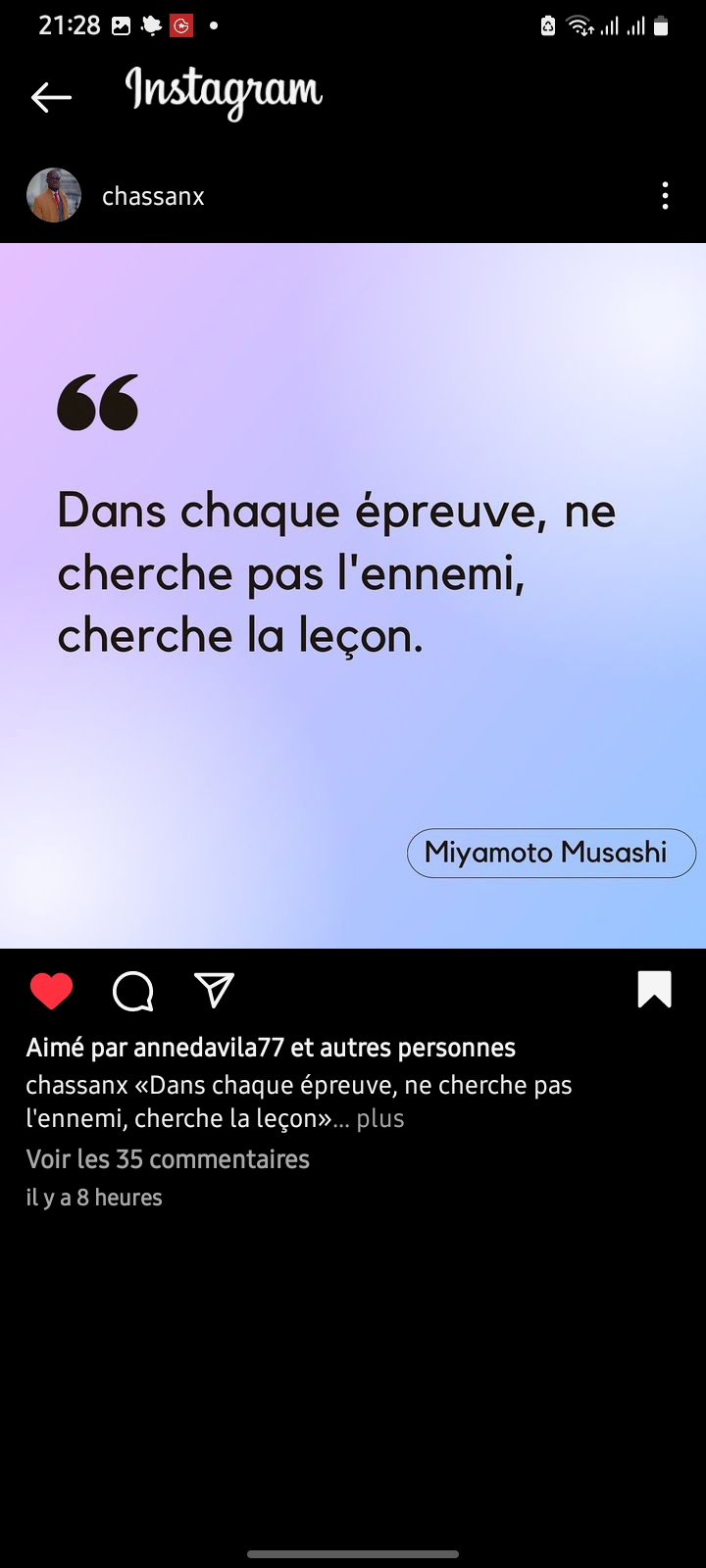The height and width of the screenshot is (1568, 706).
Task: View the likes from annedavila77 and others
Action: click(271, 1048)
